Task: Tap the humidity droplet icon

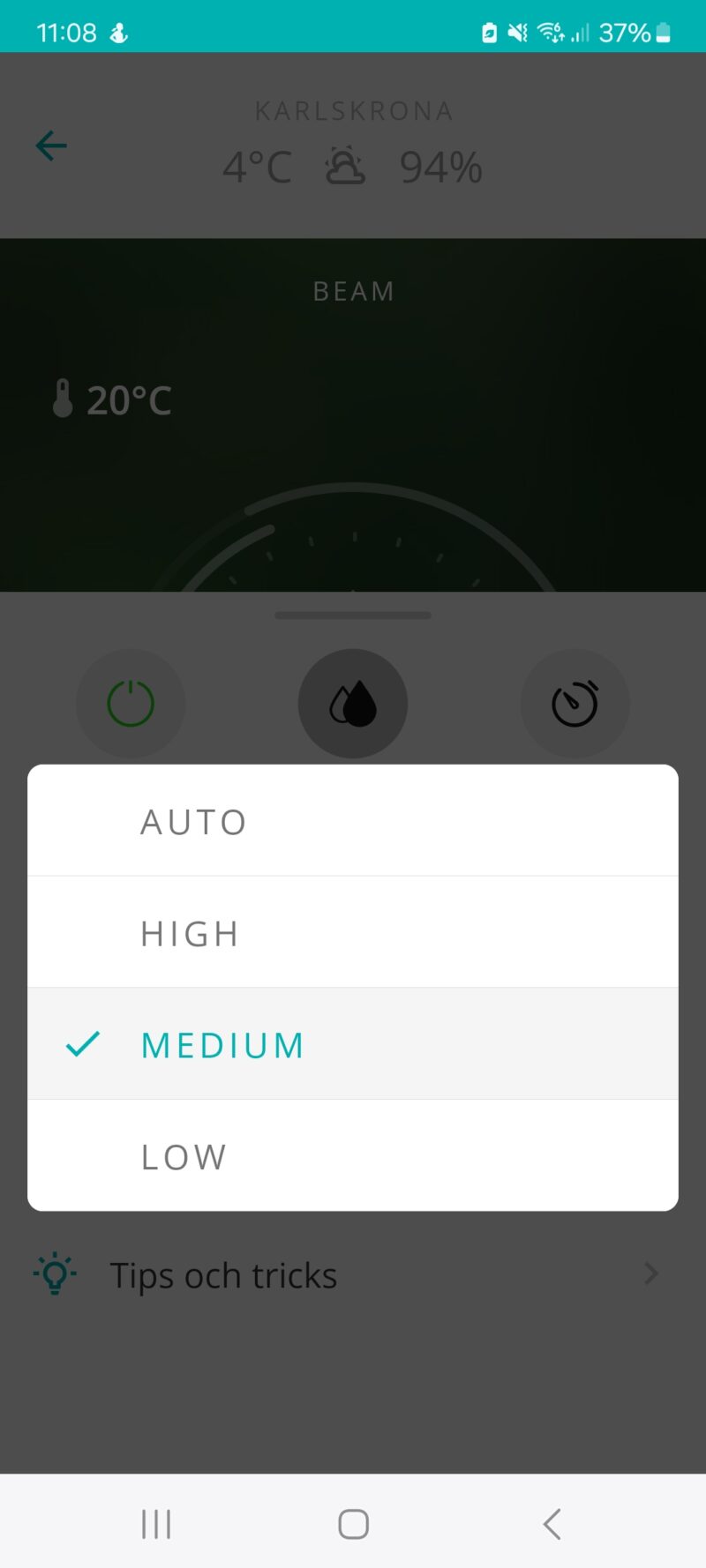Action: coord(353,704)
